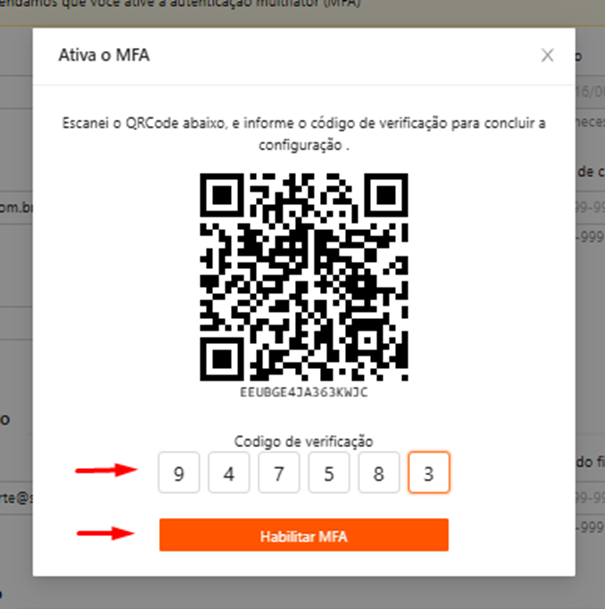This screenshot has height=609, width=605.
Task: Select the last code box showing 3
Action: (x=429, y=472)
